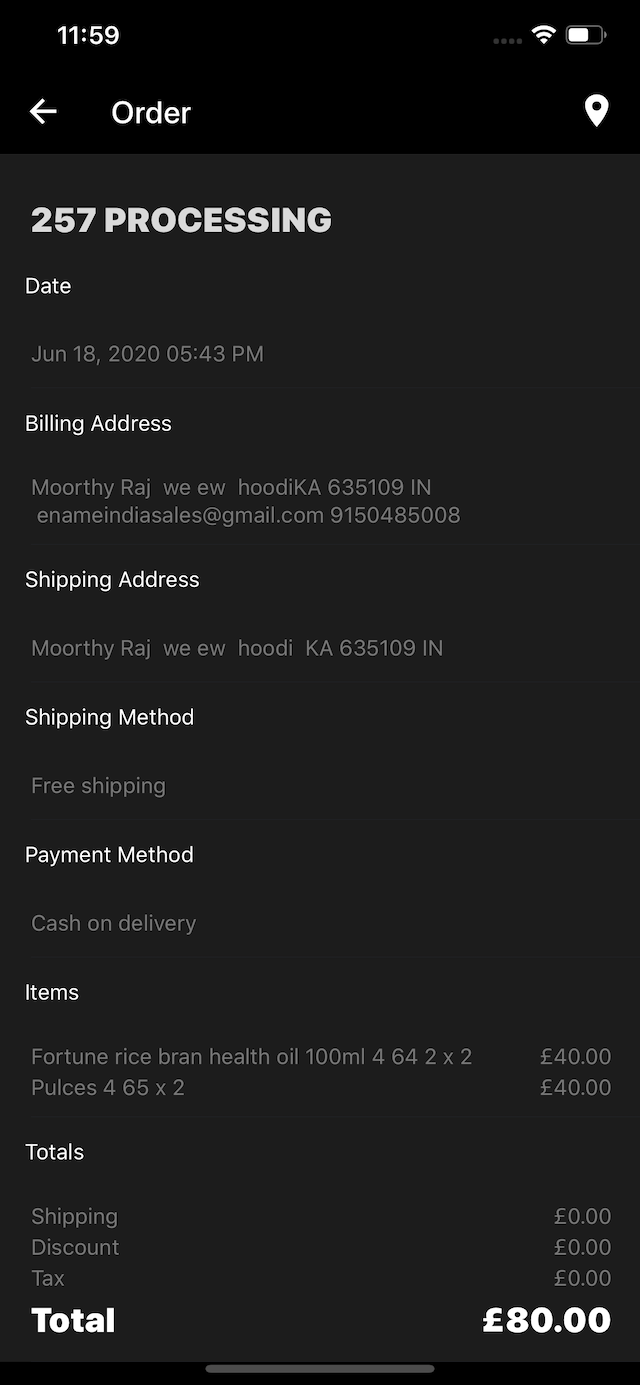This screenshot has height=1385, width=640.
Task: Go back from the Order screen
Action: coord(43,112)
